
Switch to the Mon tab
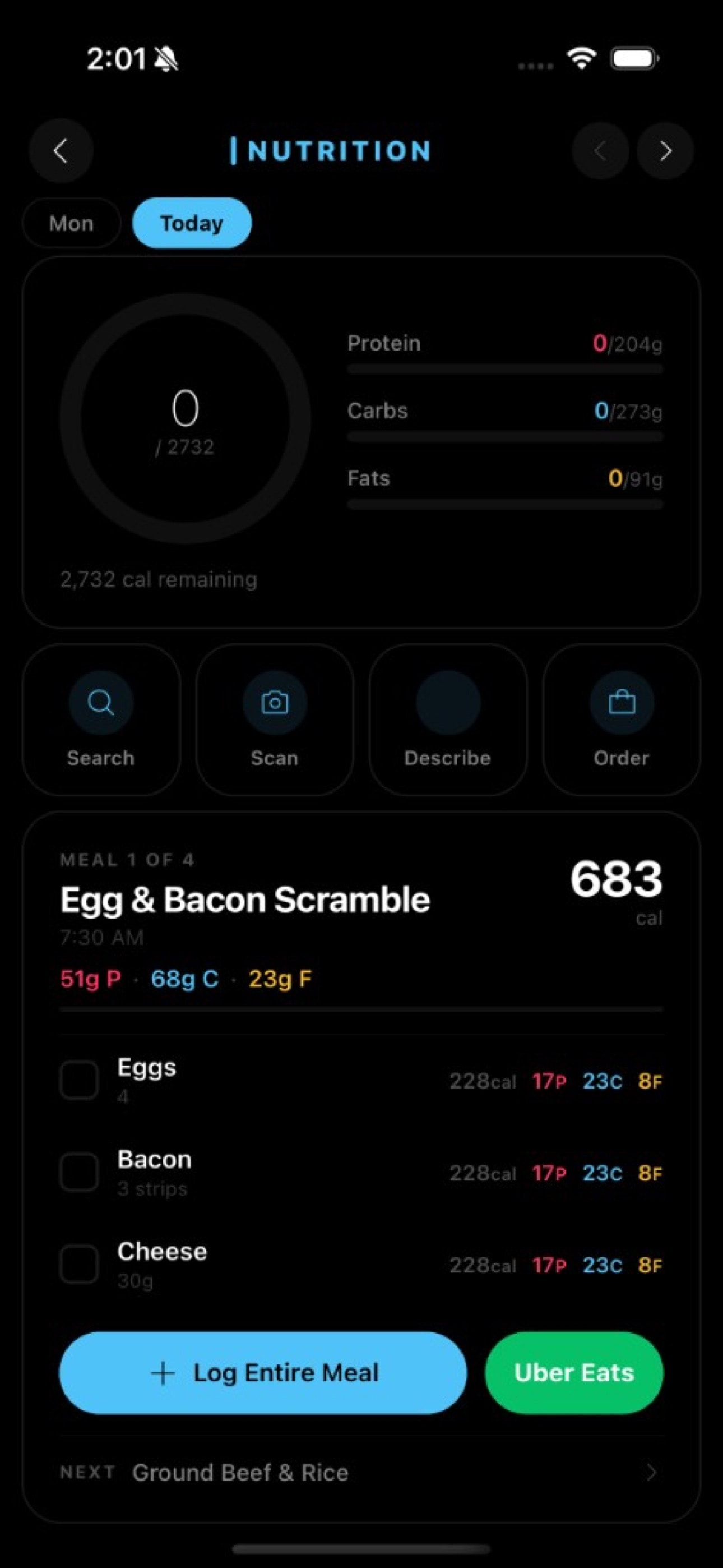coord(71,223)
